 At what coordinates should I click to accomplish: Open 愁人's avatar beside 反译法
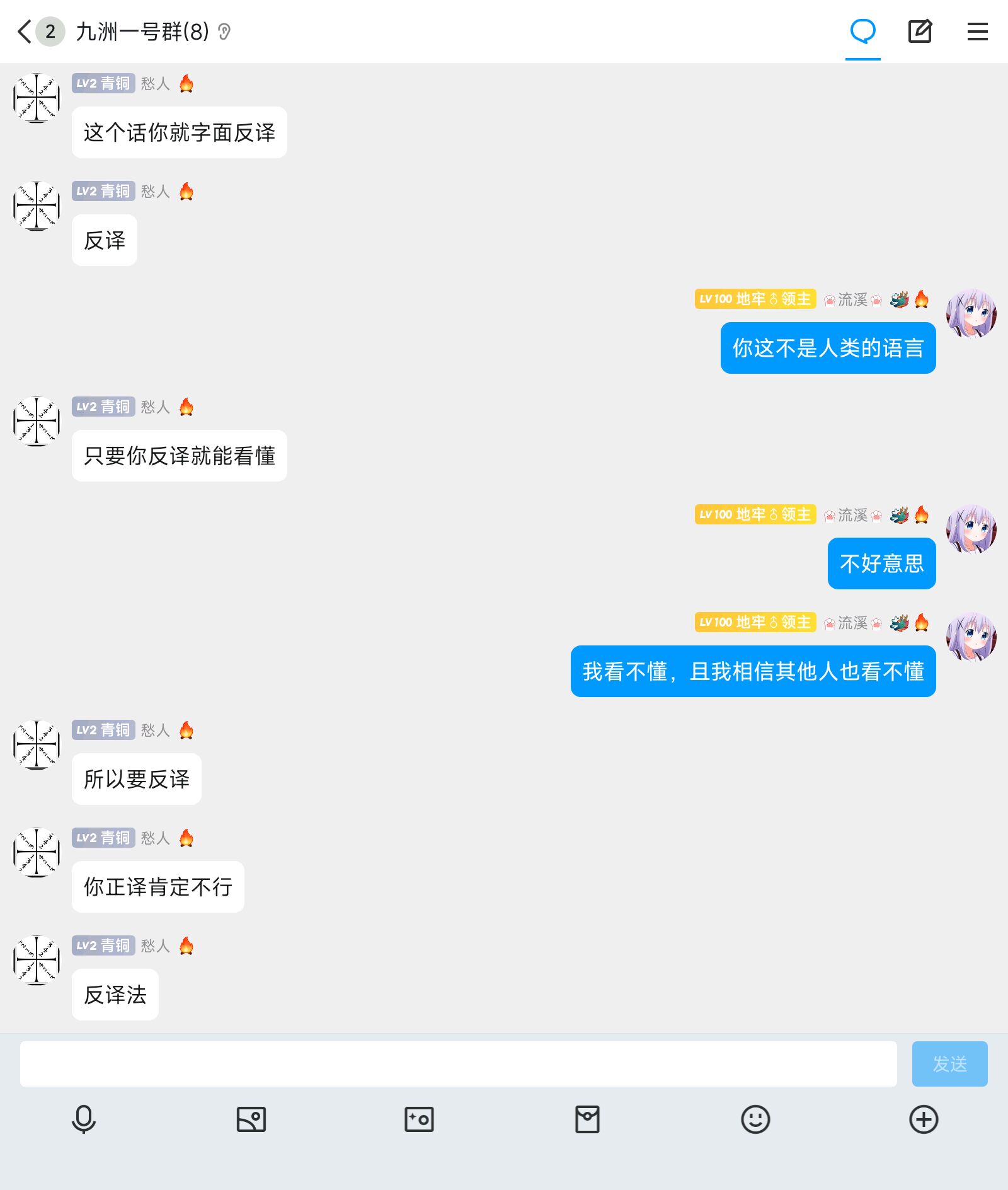pyautogui.click(x=37, y=960)
